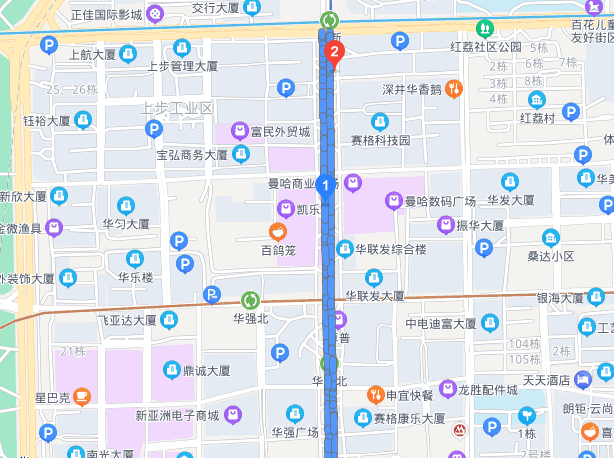Open the 鼎诚大厦 building marker
Image resolution: width=614 pixels, height=458 pixels.
pyautogui.click(x=180, y=369)
